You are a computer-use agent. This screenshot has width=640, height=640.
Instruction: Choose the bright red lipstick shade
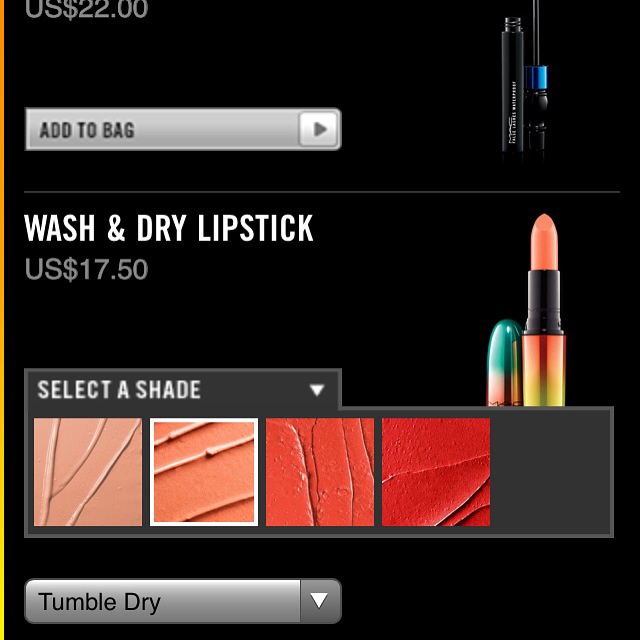436,472
